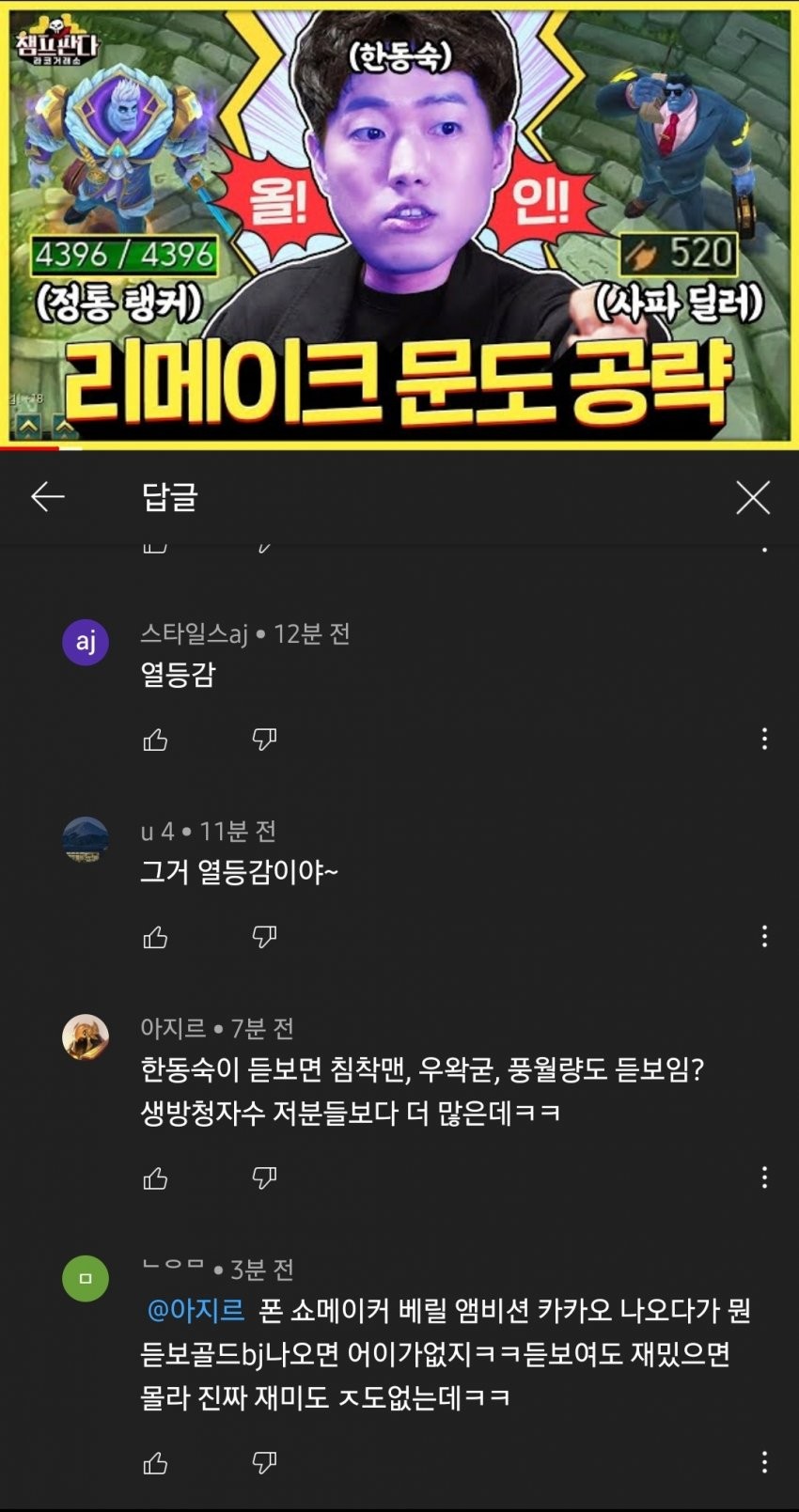
Task: Like 스타일스aj's comment 열등감
Action: (x=155, y=740)
